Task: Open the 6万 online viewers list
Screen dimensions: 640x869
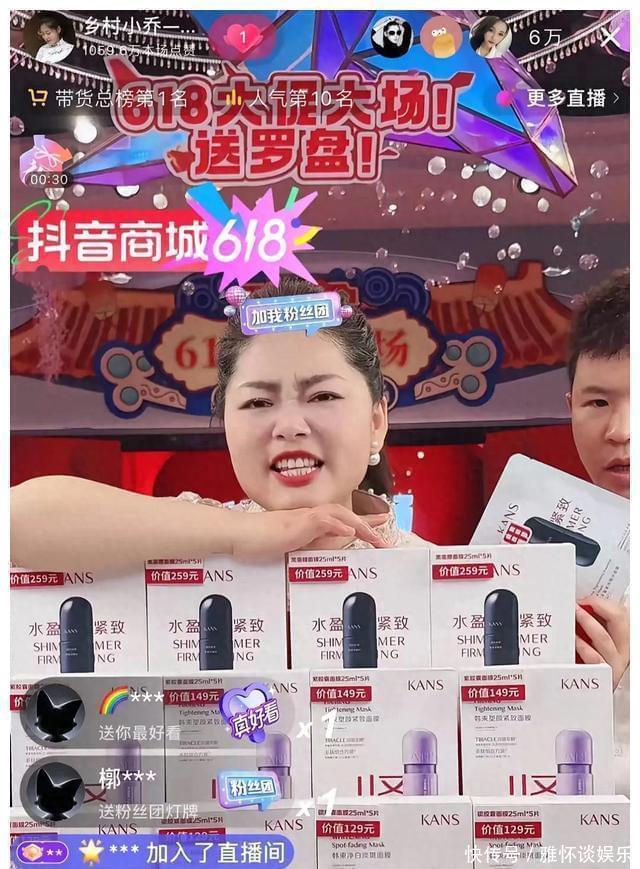Action: [x=545, y=38]
